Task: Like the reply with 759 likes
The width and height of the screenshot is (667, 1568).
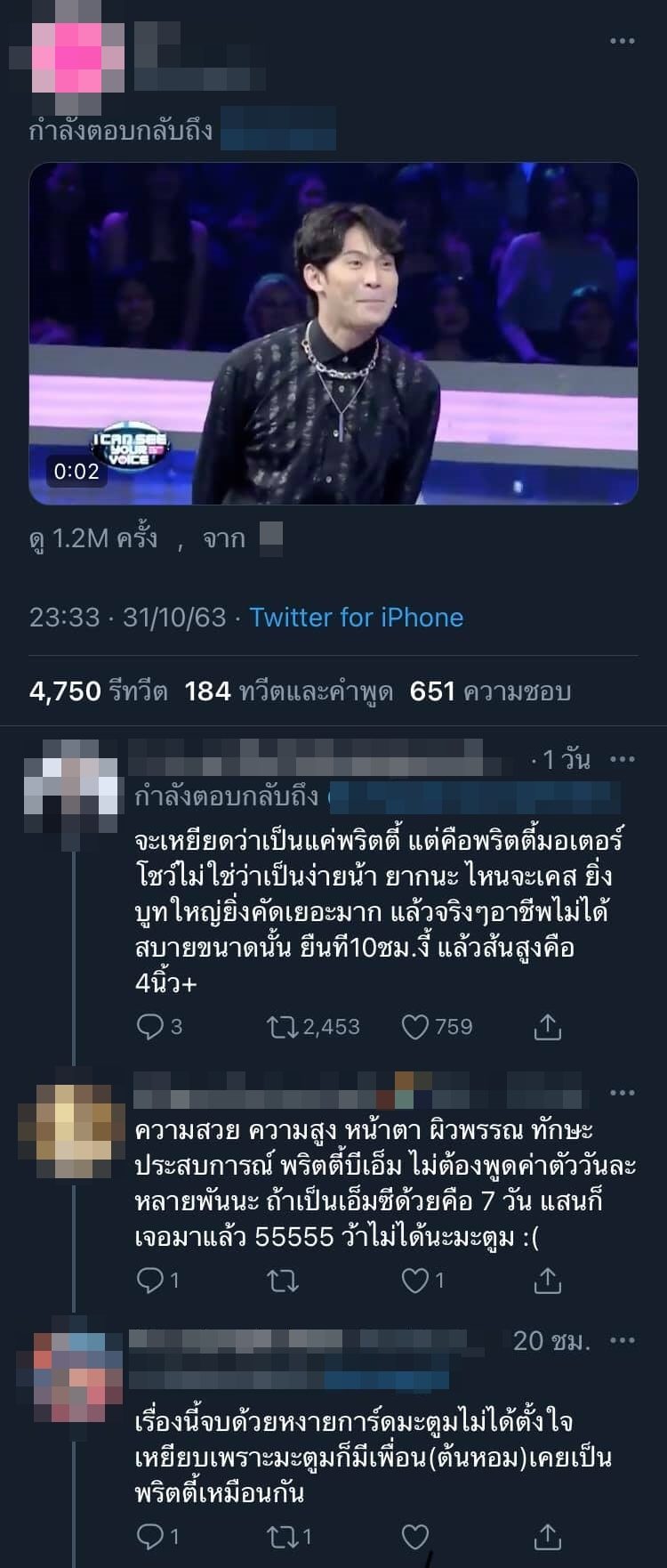Action: (437, 1027)
